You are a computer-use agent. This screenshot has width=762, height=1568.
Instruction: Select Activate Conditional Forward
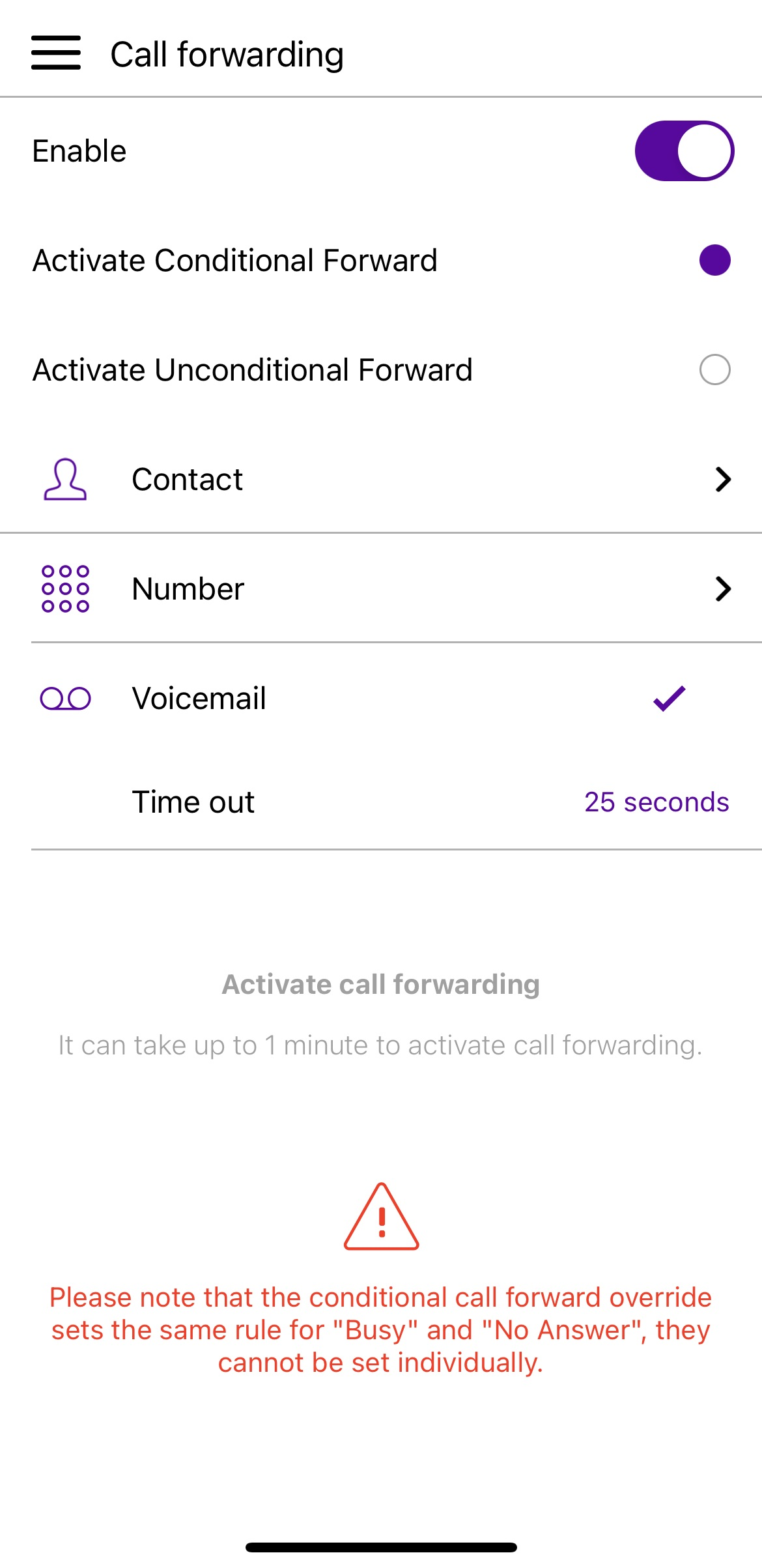(714, 260)
